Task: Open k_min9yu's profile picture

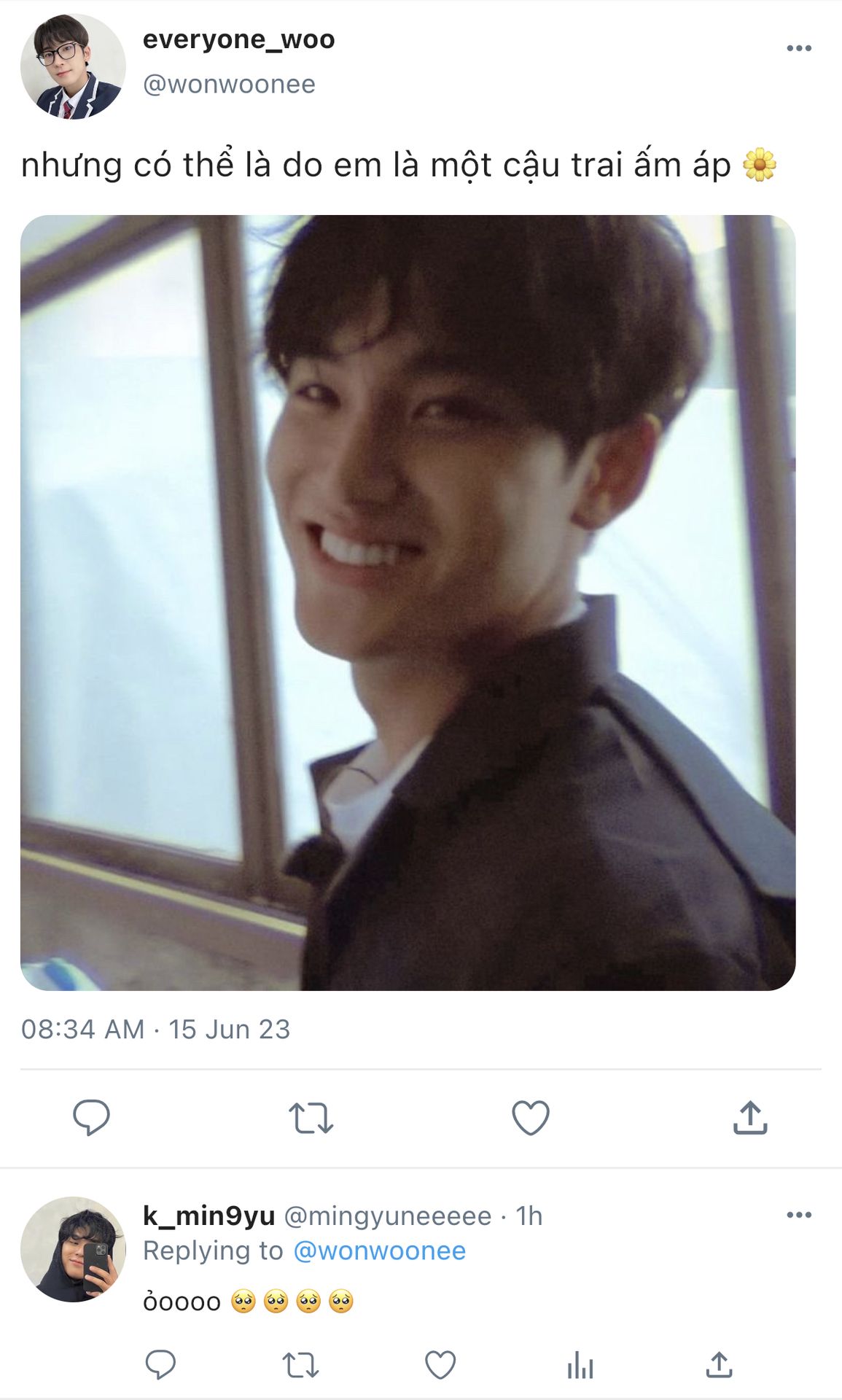Action: tap(73, 1249)
